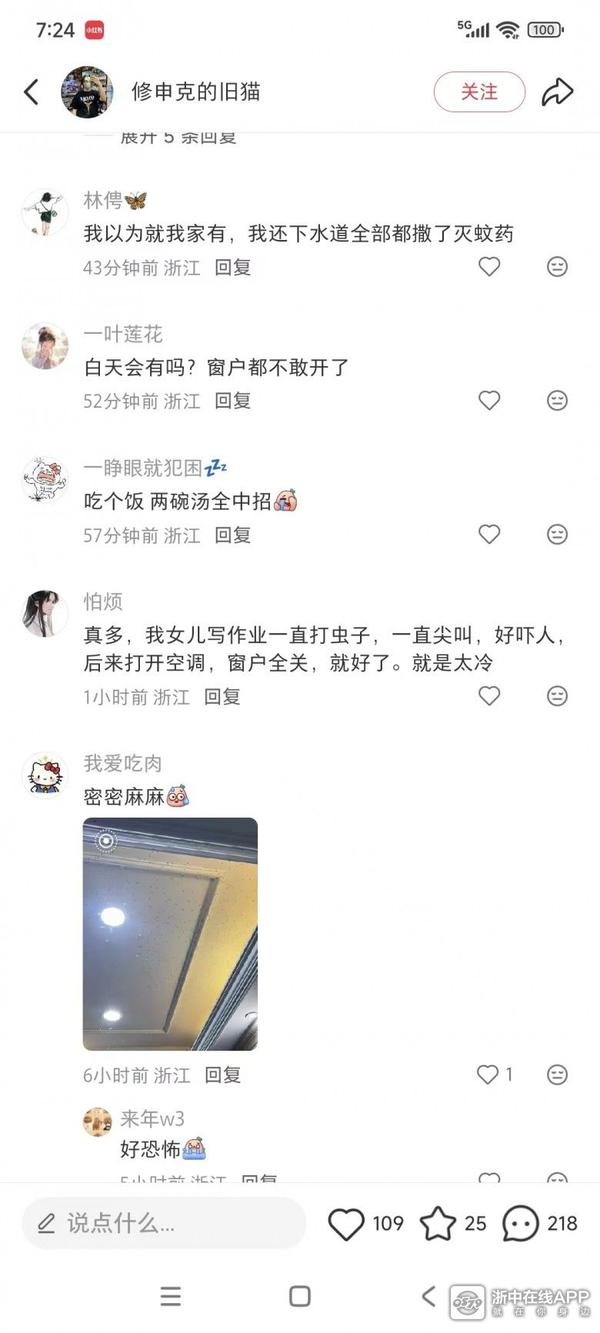Tap the 说点什么 comment field
600x1333 pixels.
click(x=164, y=1223)
